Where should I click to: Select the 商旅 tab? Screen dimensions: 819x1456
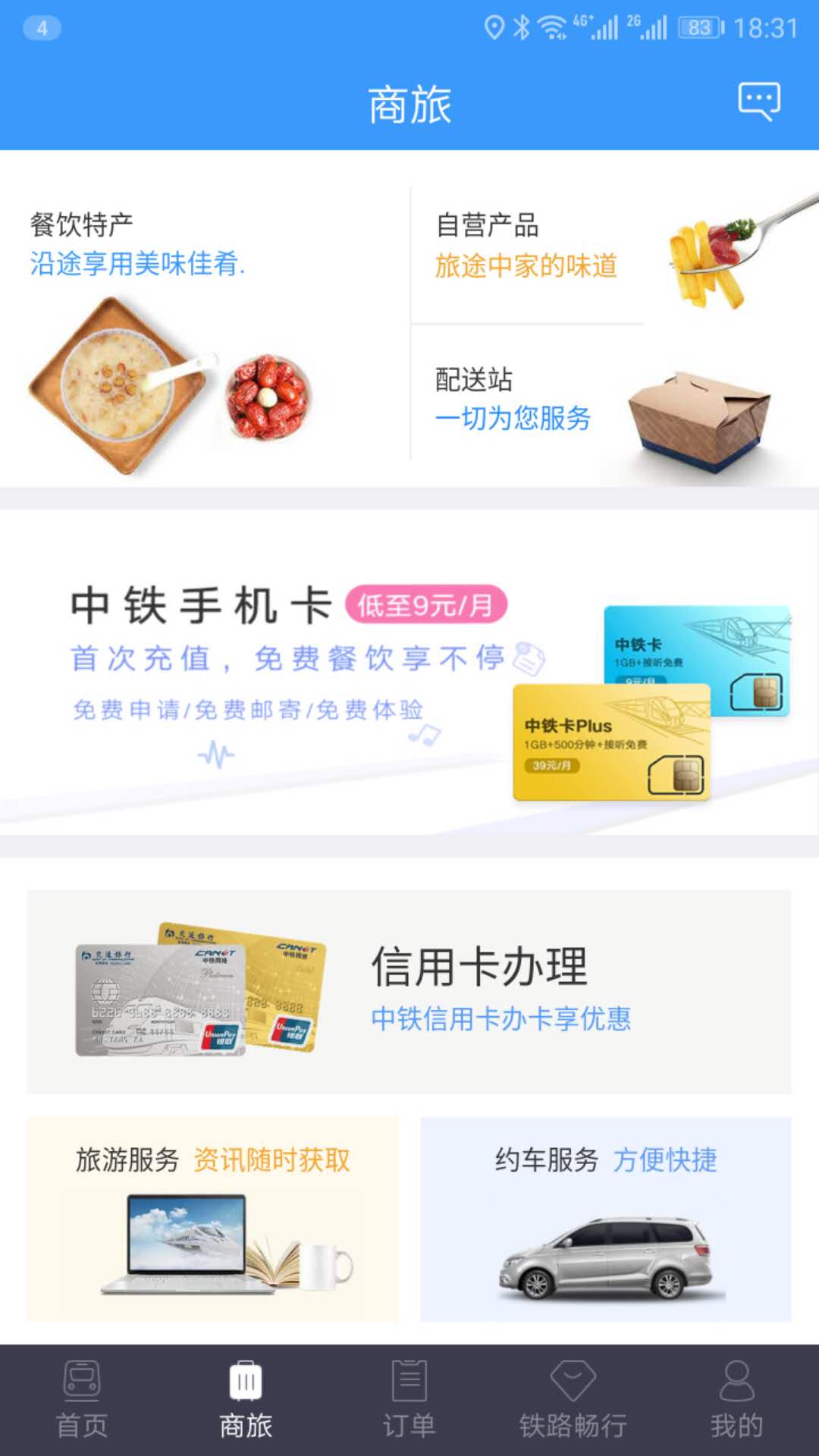(x=246, y=1400)
